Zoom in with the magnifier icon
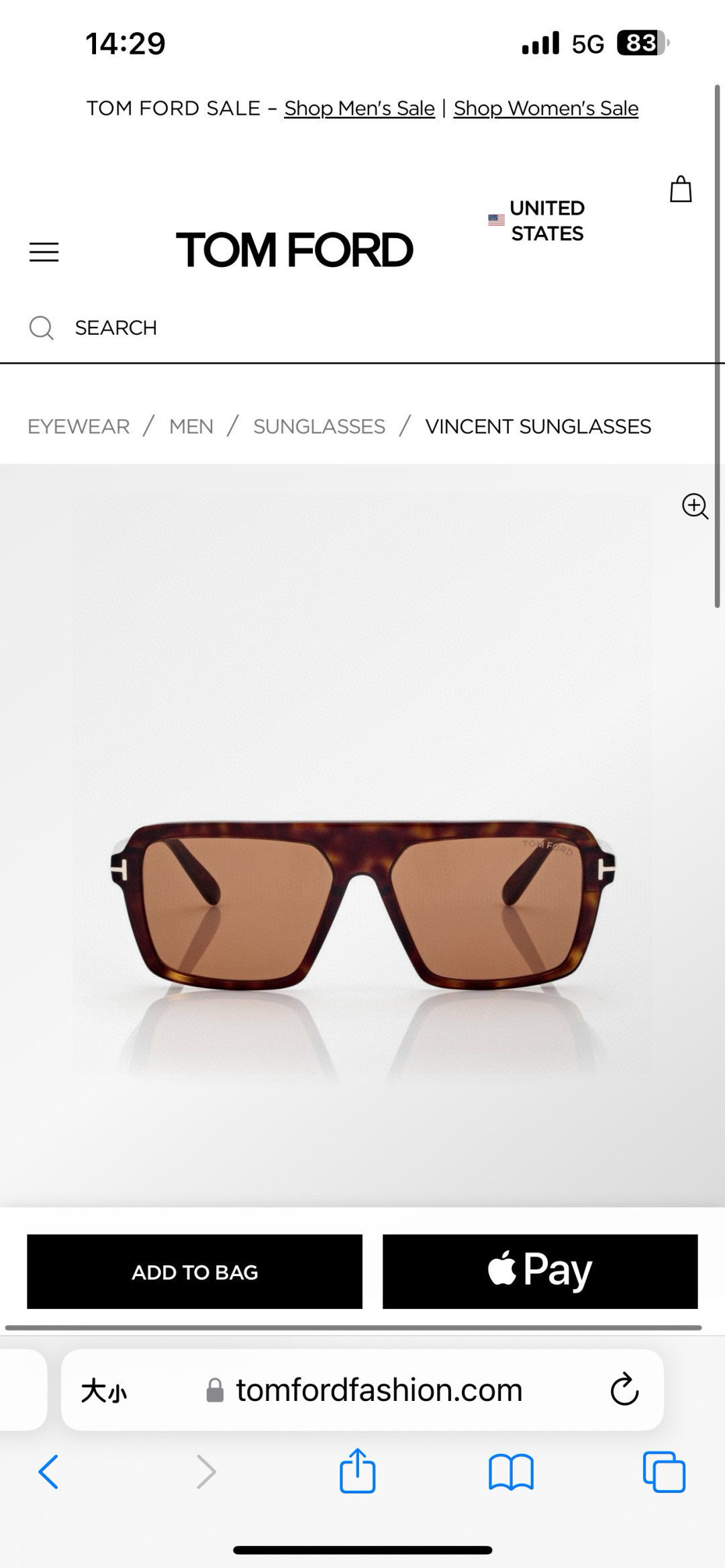Viewport: 725px width, 1568px height. (695, 506)
